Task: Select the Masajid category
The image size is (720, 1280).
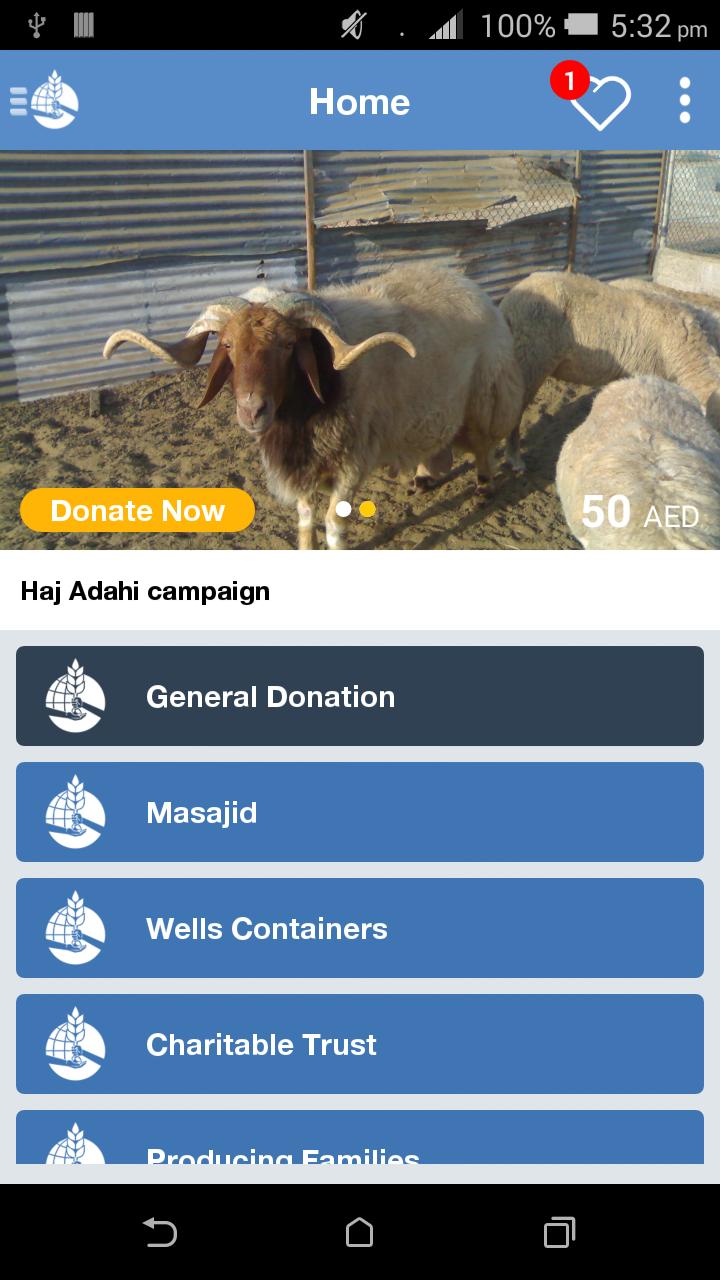Action: pyautogui.click(x=360, y=812)
